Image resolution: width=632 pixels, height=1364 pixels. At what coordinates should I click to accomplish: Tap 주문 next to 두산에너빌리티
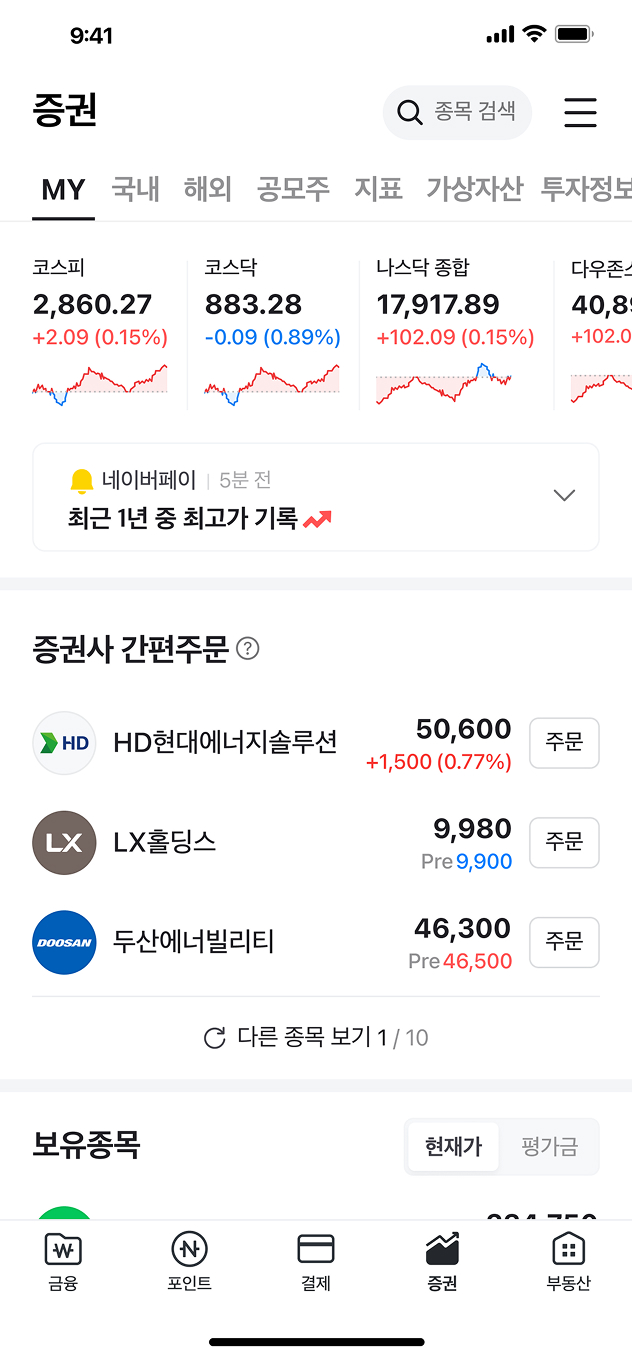(564, 942)
